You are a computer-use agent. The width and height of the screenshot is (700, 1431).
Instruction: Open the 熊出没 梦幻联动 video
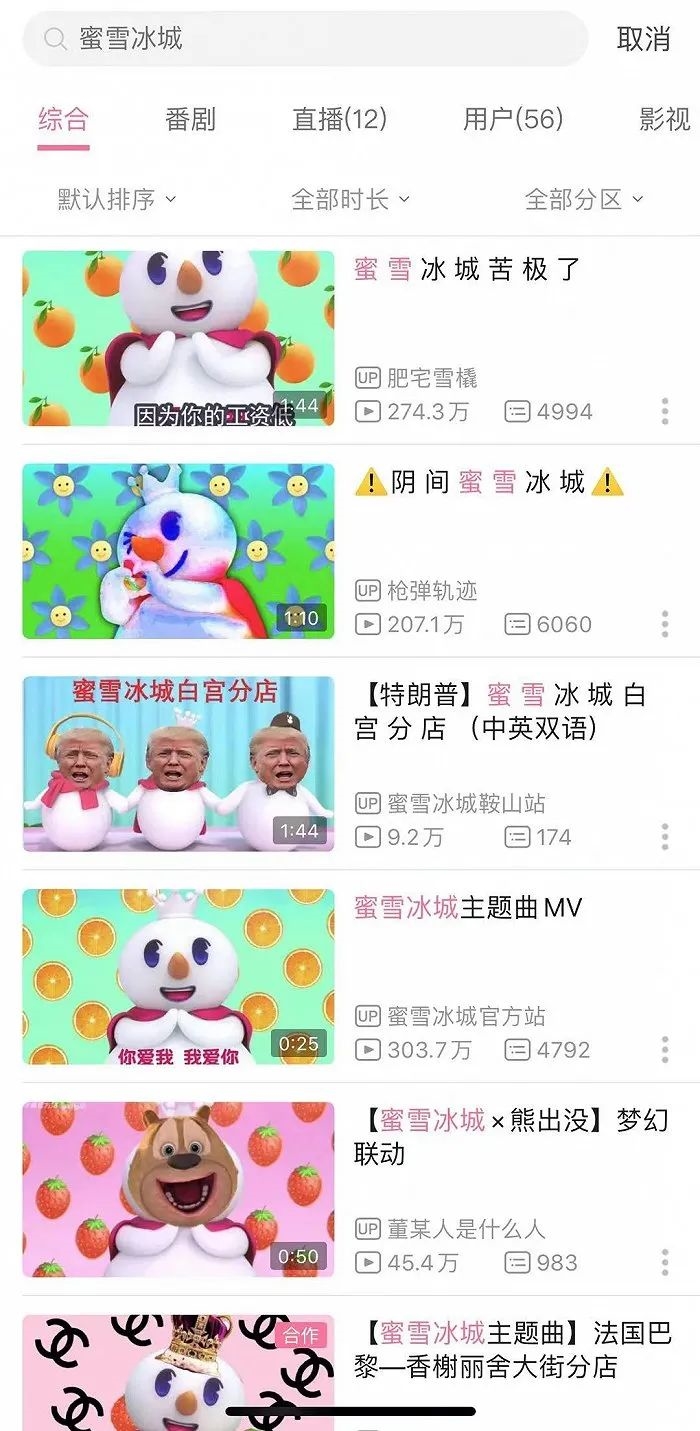179,1190
